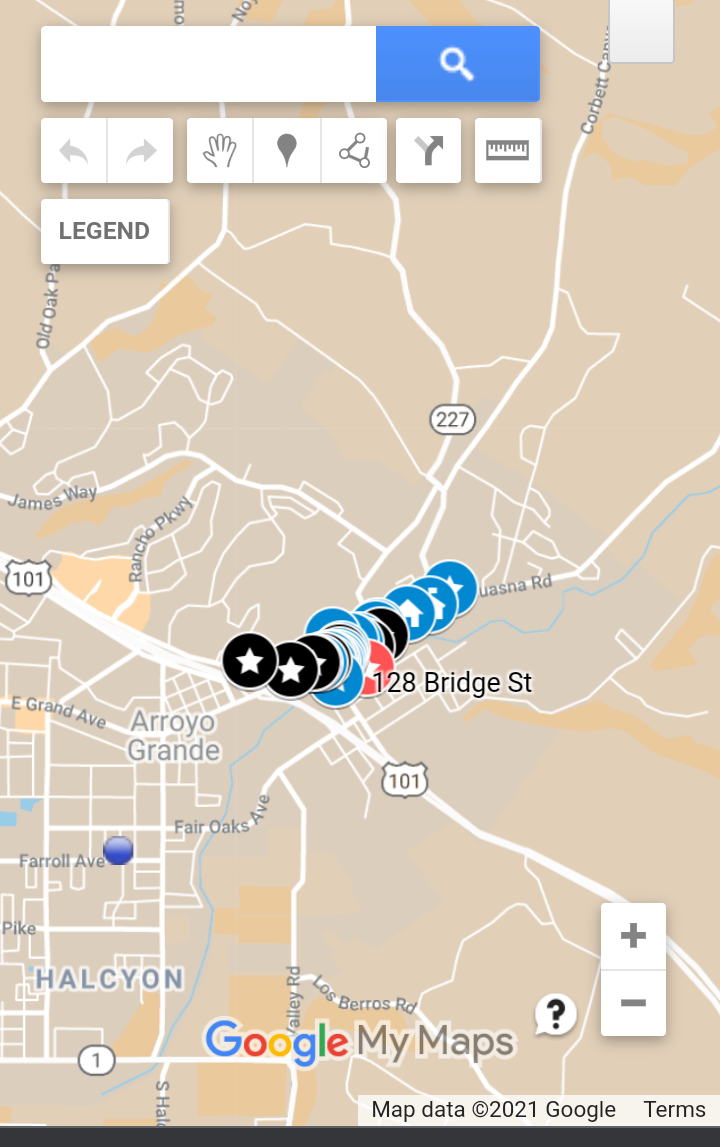This screenshot has width=720, height=1147.
Task: Zoom out with the minus button
Action: [633, 1003]
